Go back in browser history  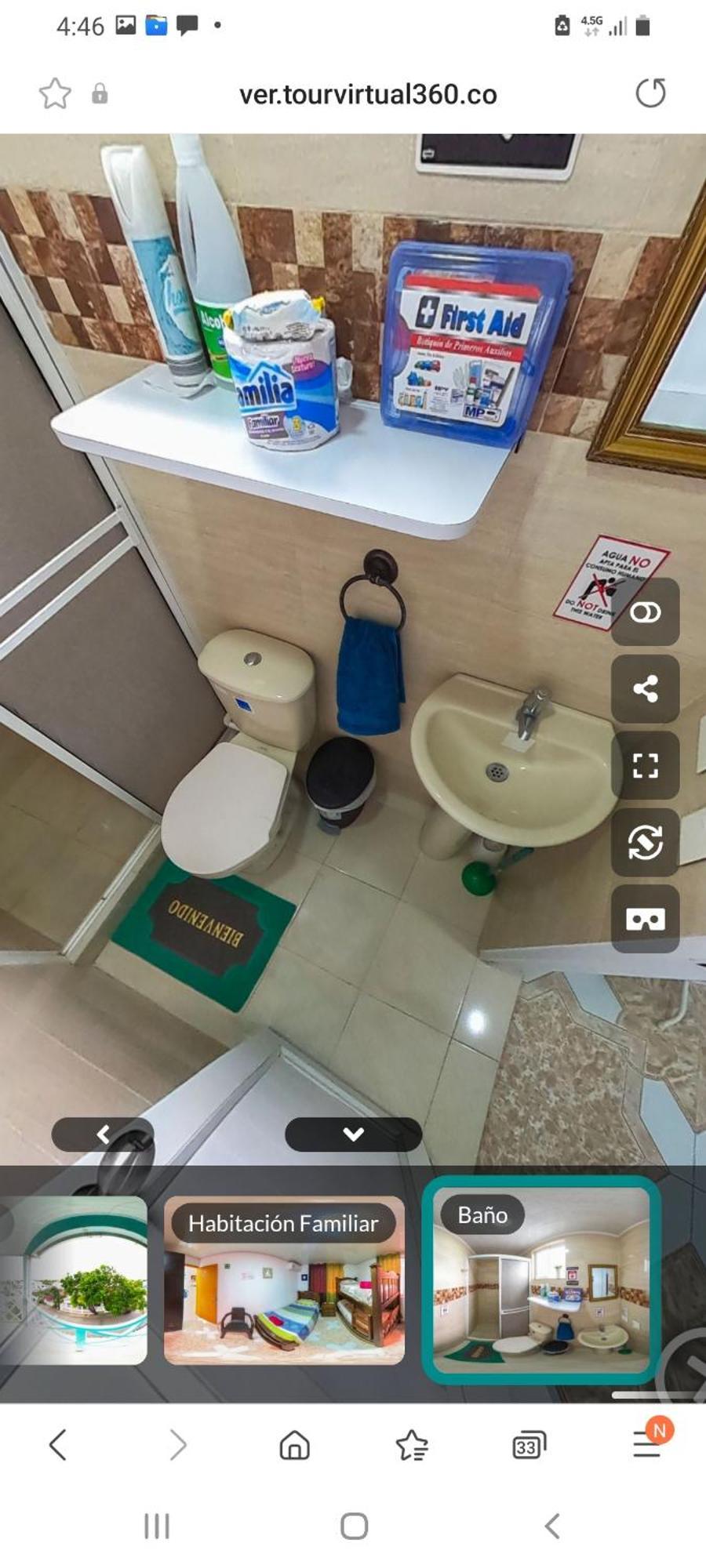(58, 1445)
